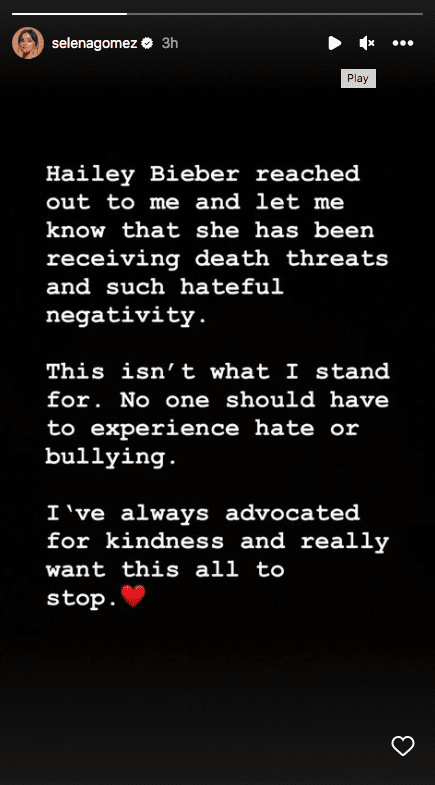The height and width of the screenshot is (785, 435).
Task: Tap the selenagomez username
Action: coord(95,44)
